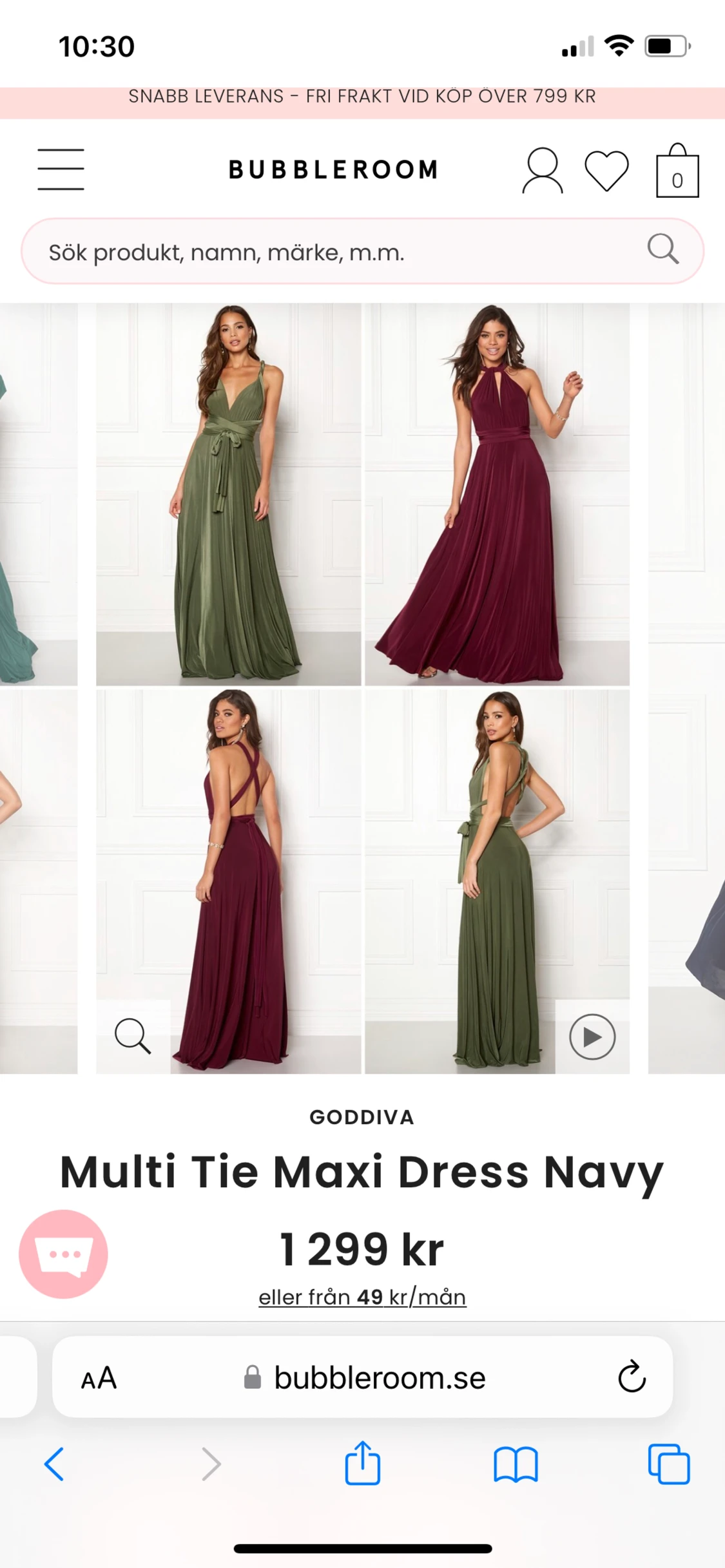Screen dimensions: 725x1568
Task: Open Safari's AA reader options
Action: coord(99,1378)
